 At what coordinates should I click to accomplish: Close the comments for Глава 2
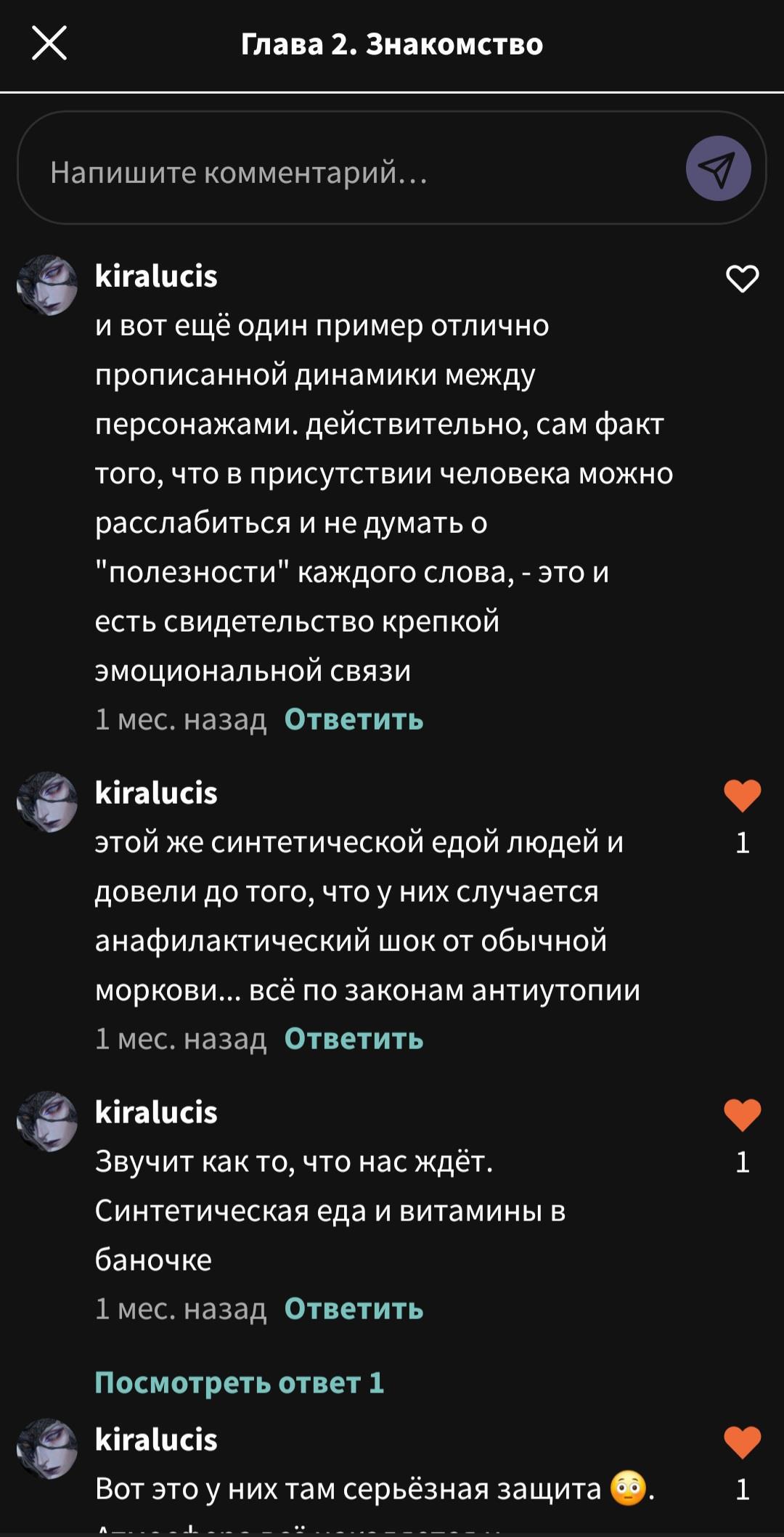(x=49, y=43)
